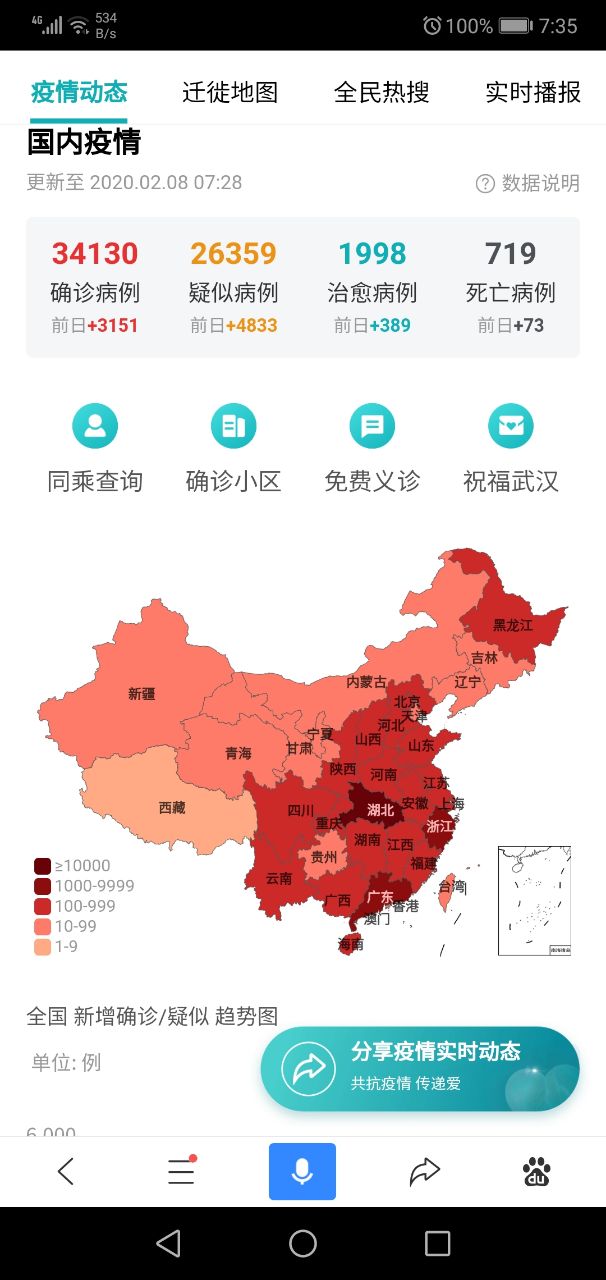Go back with the browser back arrow
The height and width of the screenshot is (1280, 606).
[x=65, y=1171]
